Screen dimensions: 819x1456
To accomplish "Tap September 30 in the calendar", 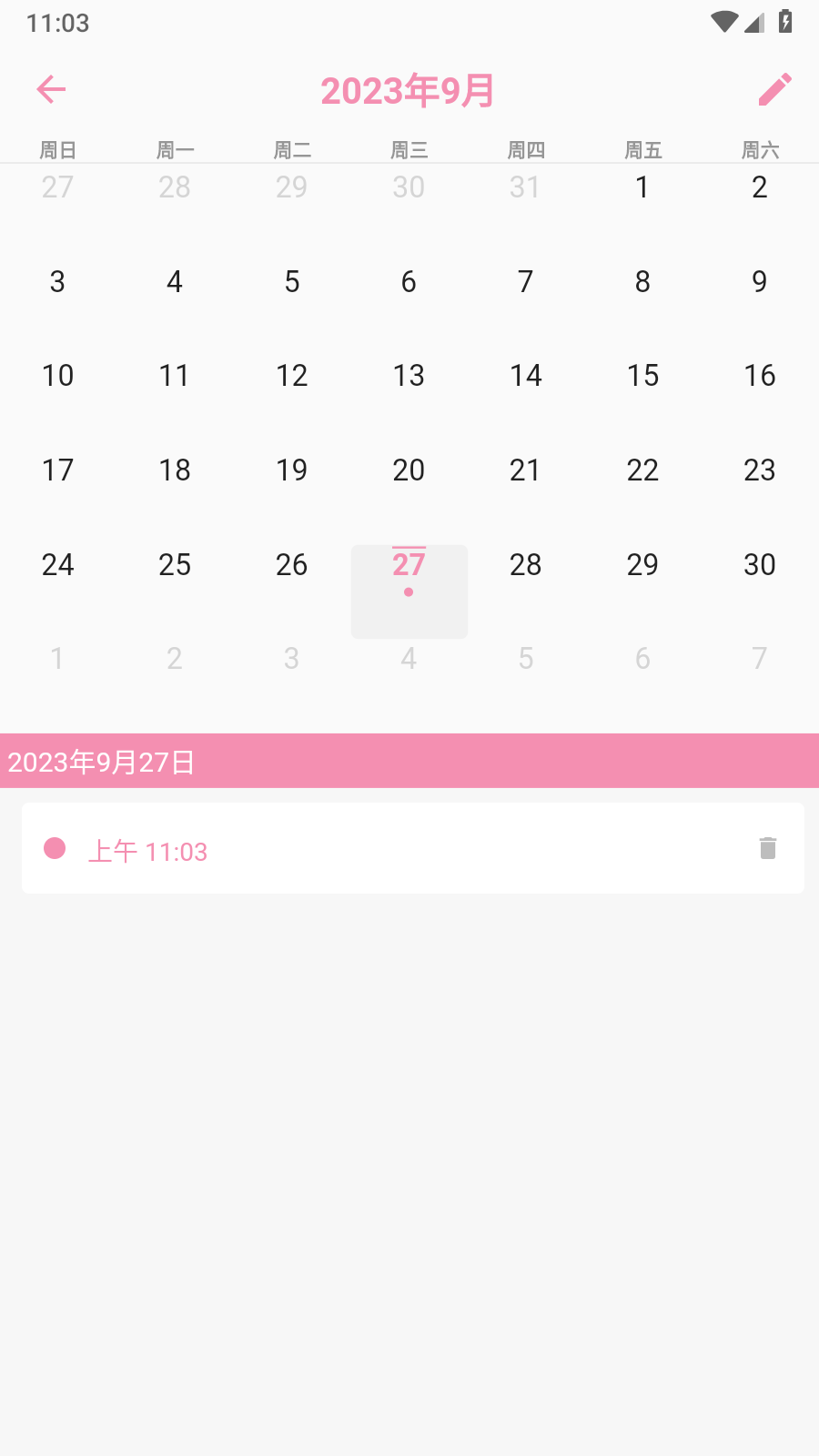I will click(759, 565).
